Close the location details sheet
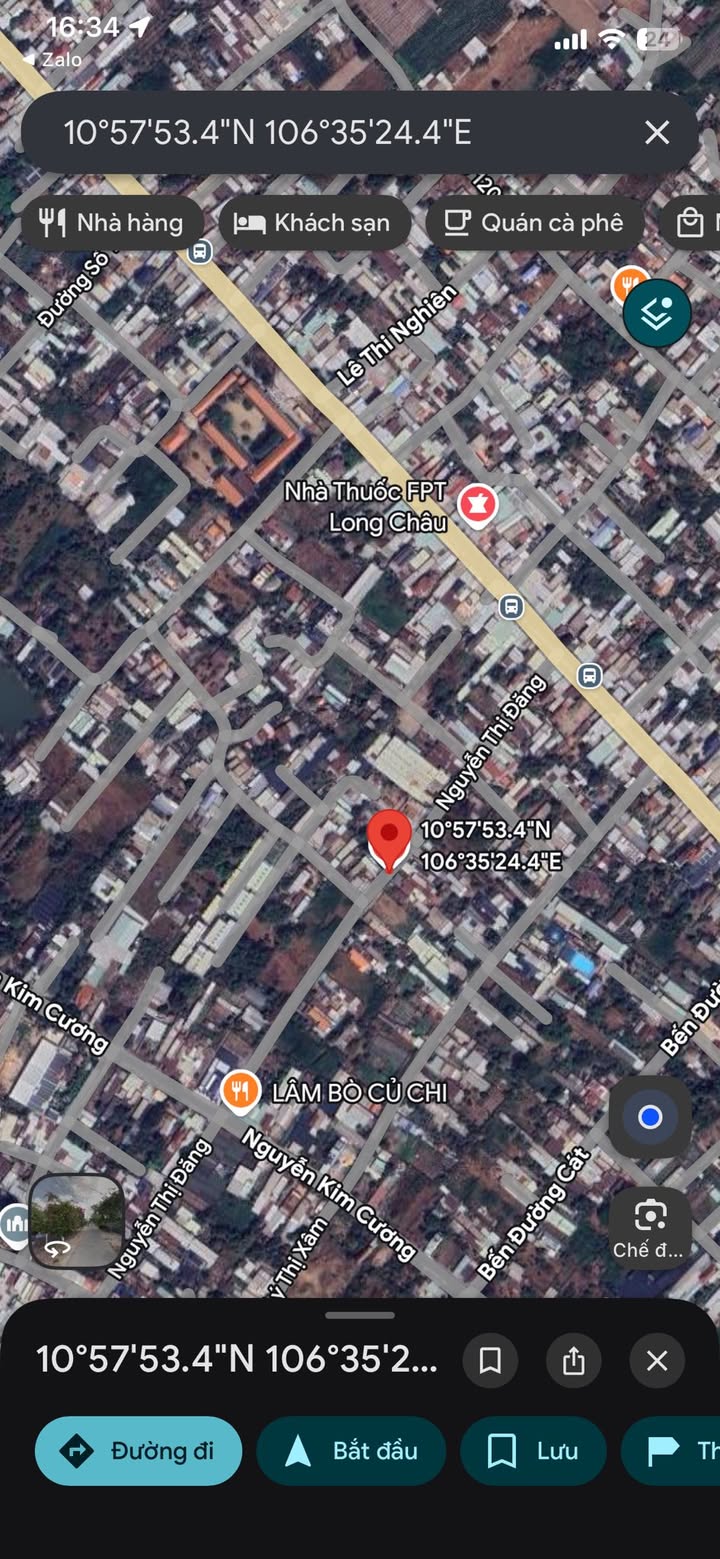Viewport: 720px width, 1559px height. 657,1360
